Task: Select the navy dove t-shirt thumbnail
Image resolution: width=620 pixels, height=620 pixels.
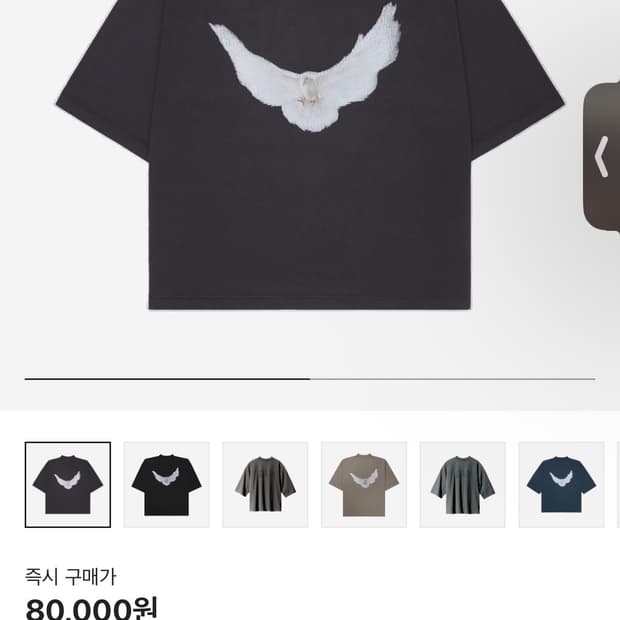Action: tap(561, 485)
